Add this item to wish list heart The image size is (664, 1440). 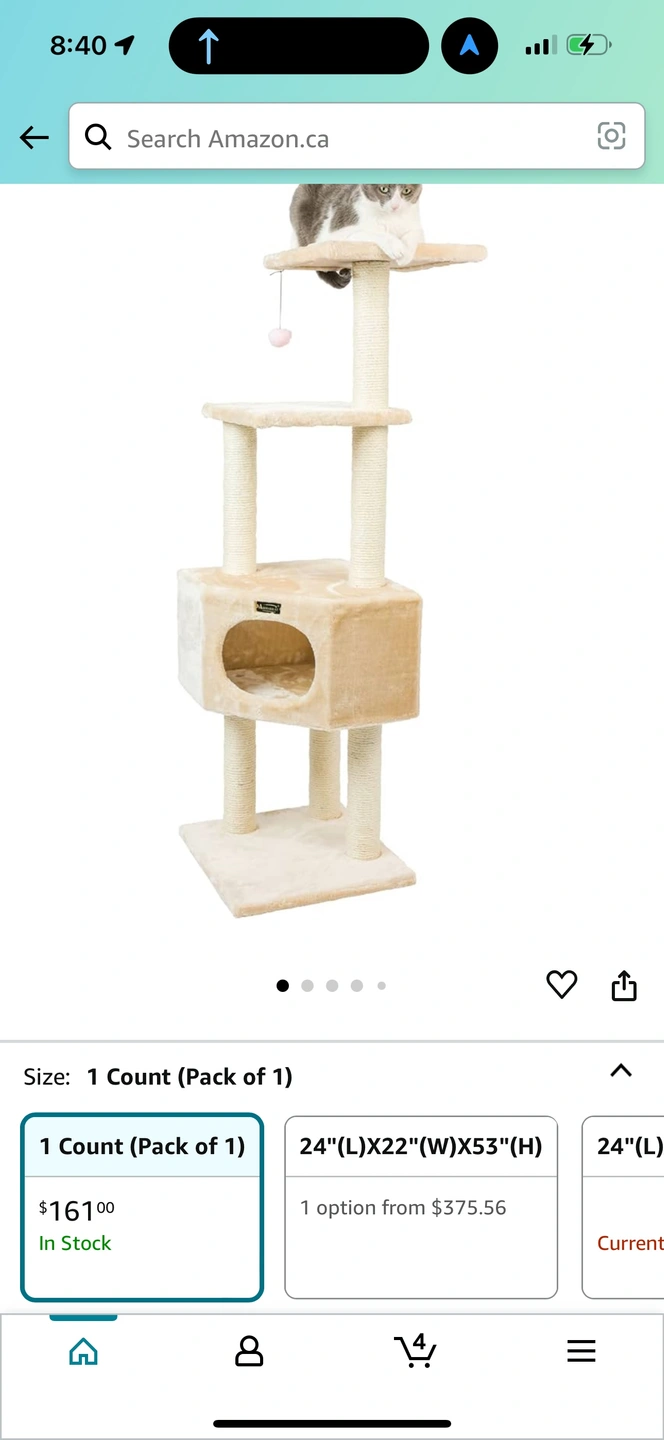coord(562,985)
